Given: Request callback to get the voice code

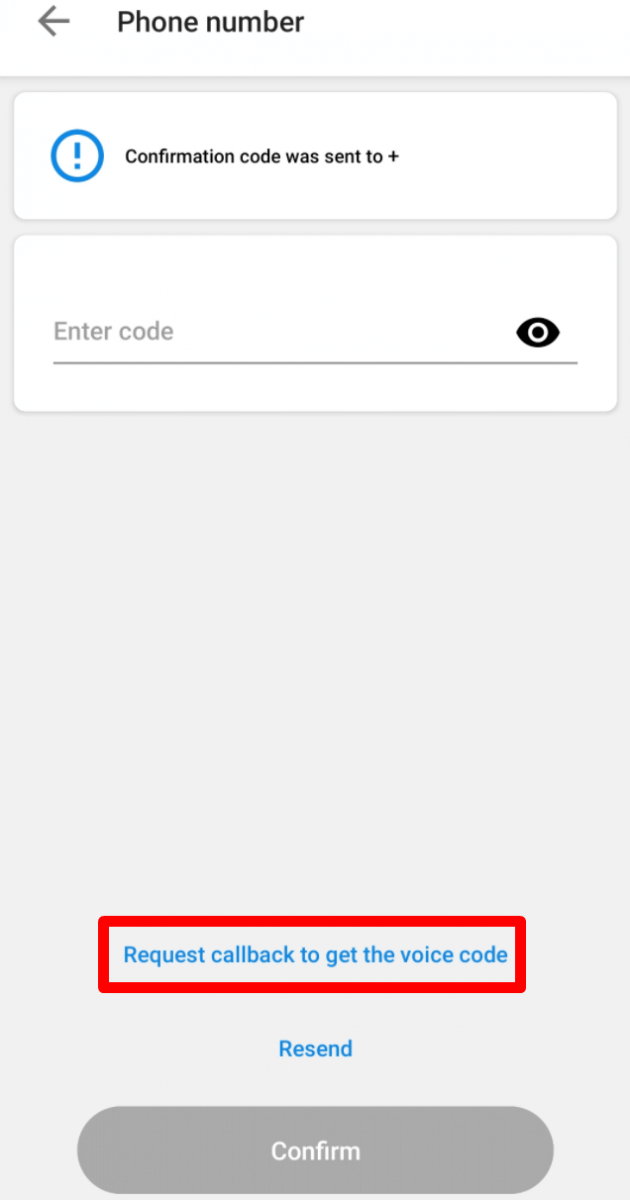Looking at the screenshot, I should point(315,955).
